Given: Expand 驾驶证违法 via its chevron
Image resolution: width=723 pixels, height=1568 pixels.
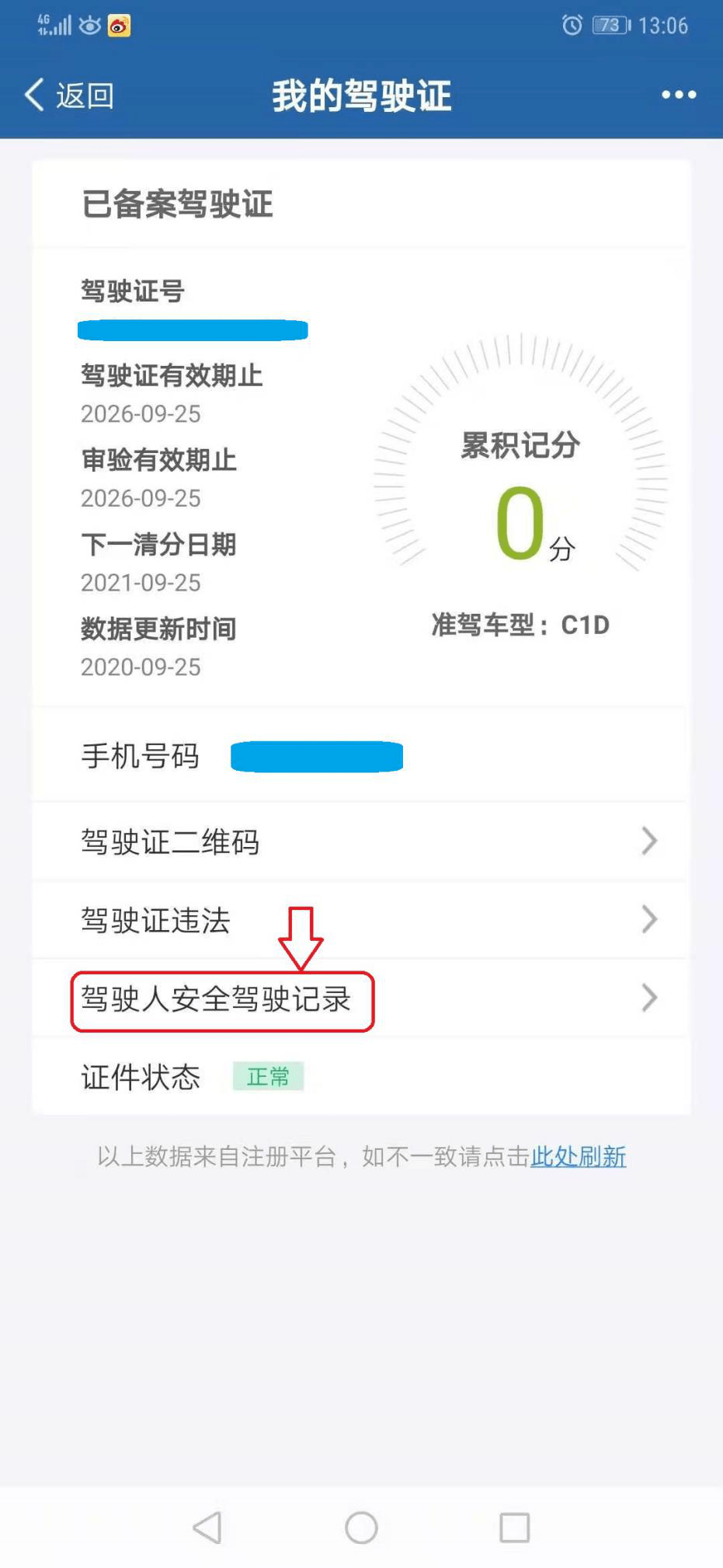Looking at the screenshot, I should point(649,919).
